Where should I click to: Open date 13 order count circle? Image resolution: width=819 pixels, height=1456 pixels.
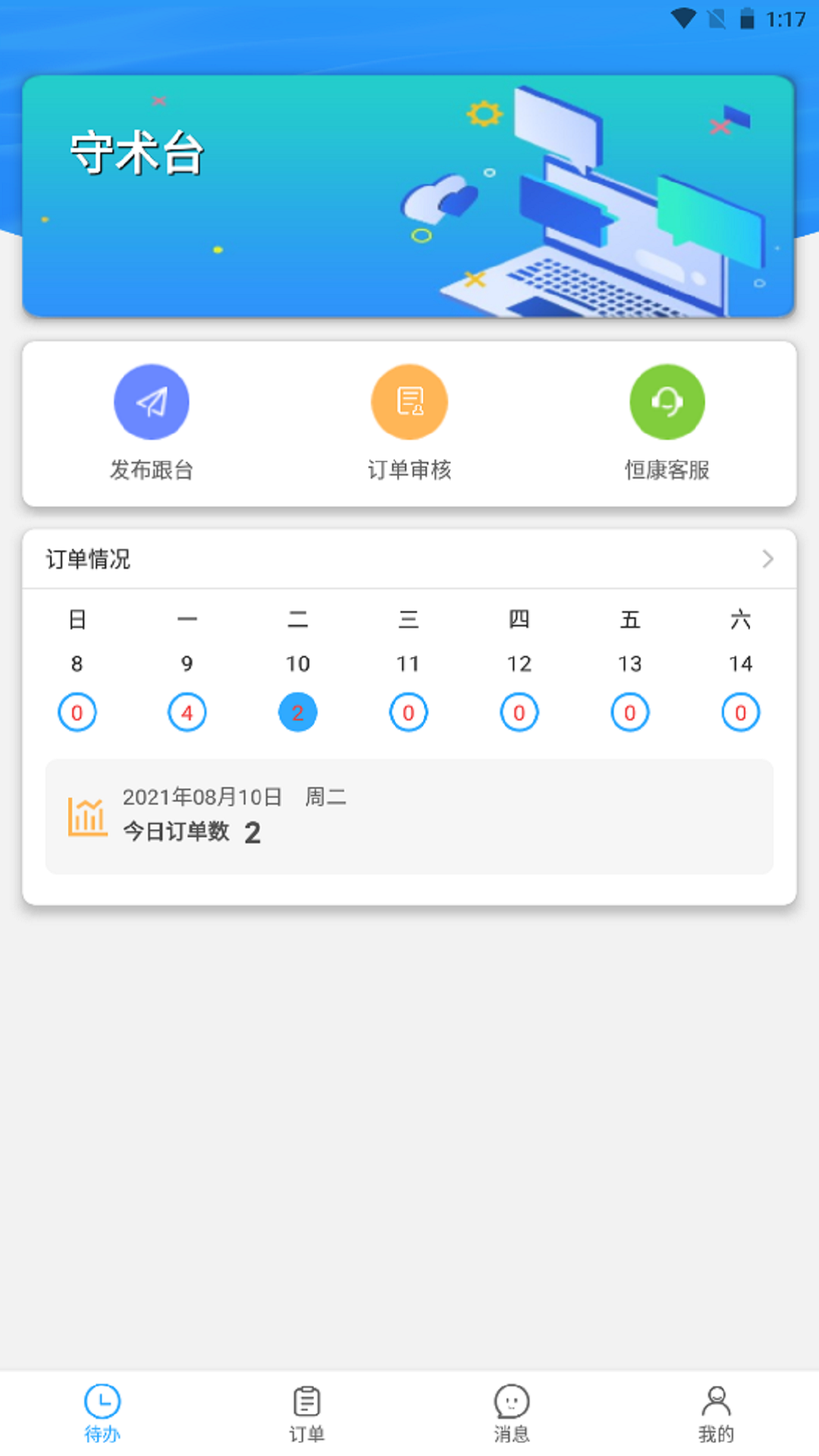[629, 712]
